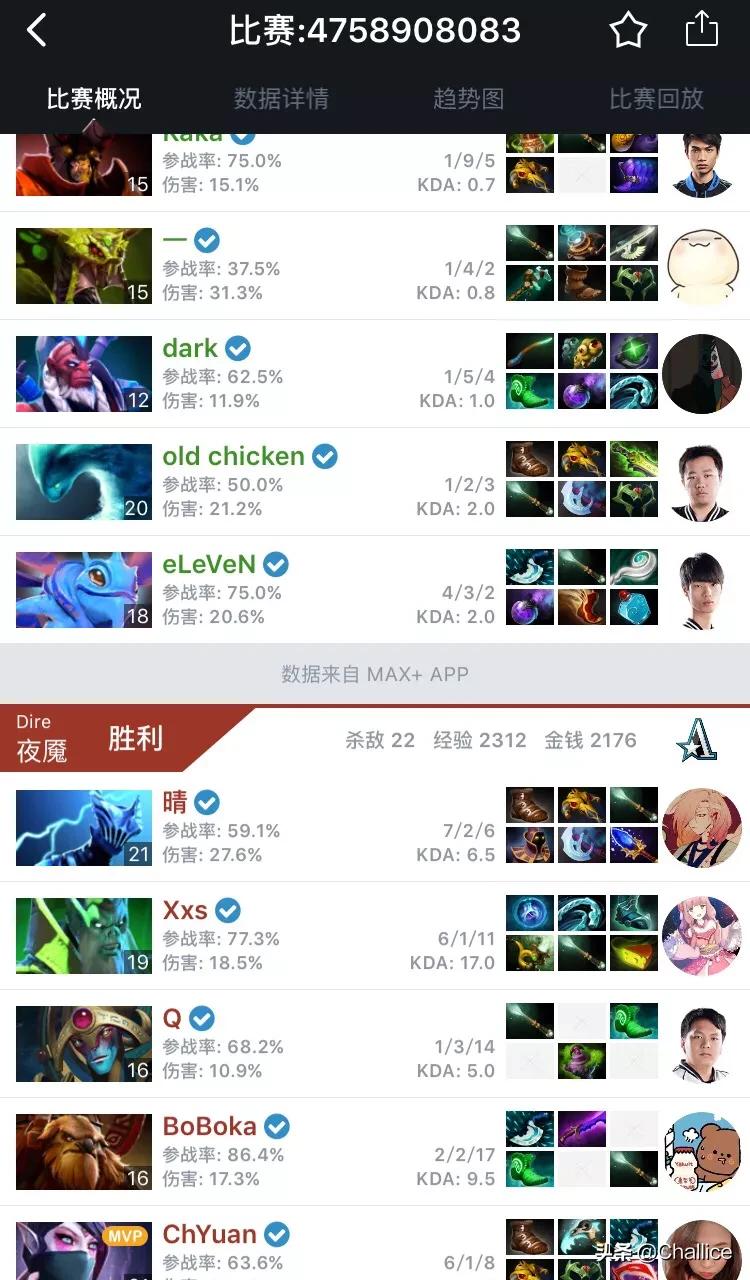
Task: Favorite this match with the star icon
Action: (628, 30)
